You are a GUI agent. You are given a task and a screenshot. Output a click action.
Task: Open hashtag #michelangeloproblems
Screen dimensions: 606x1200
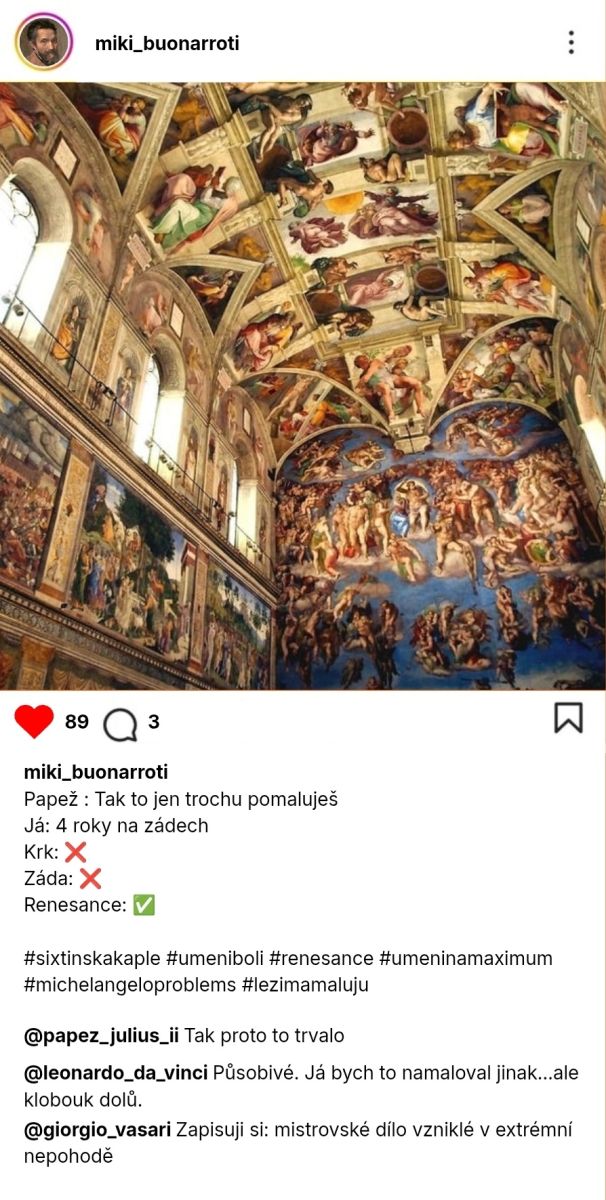(129, 984)
